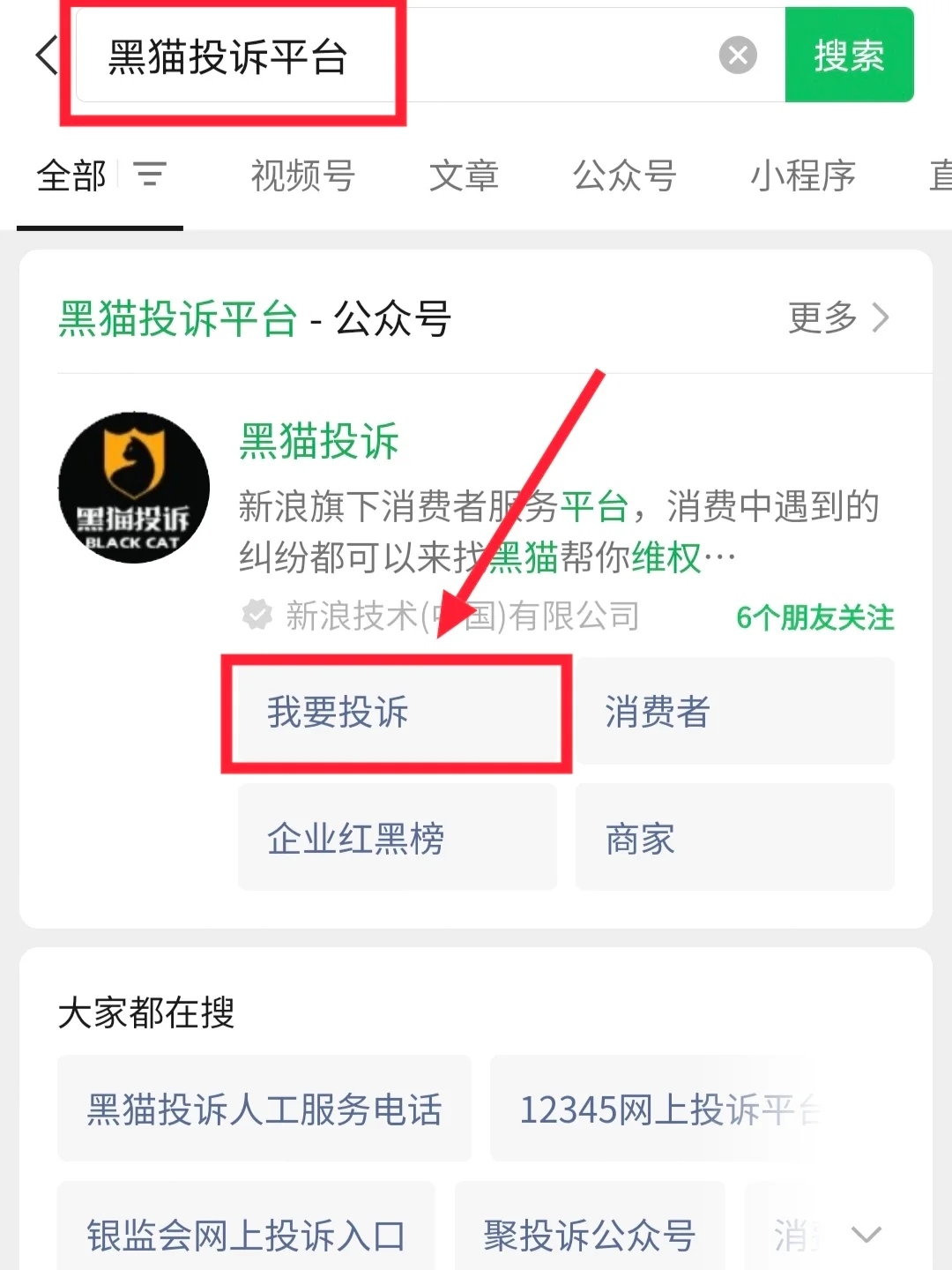
Task: Go back using the top-left arrow
Action: pyautogui.click(x=46, y=56)
